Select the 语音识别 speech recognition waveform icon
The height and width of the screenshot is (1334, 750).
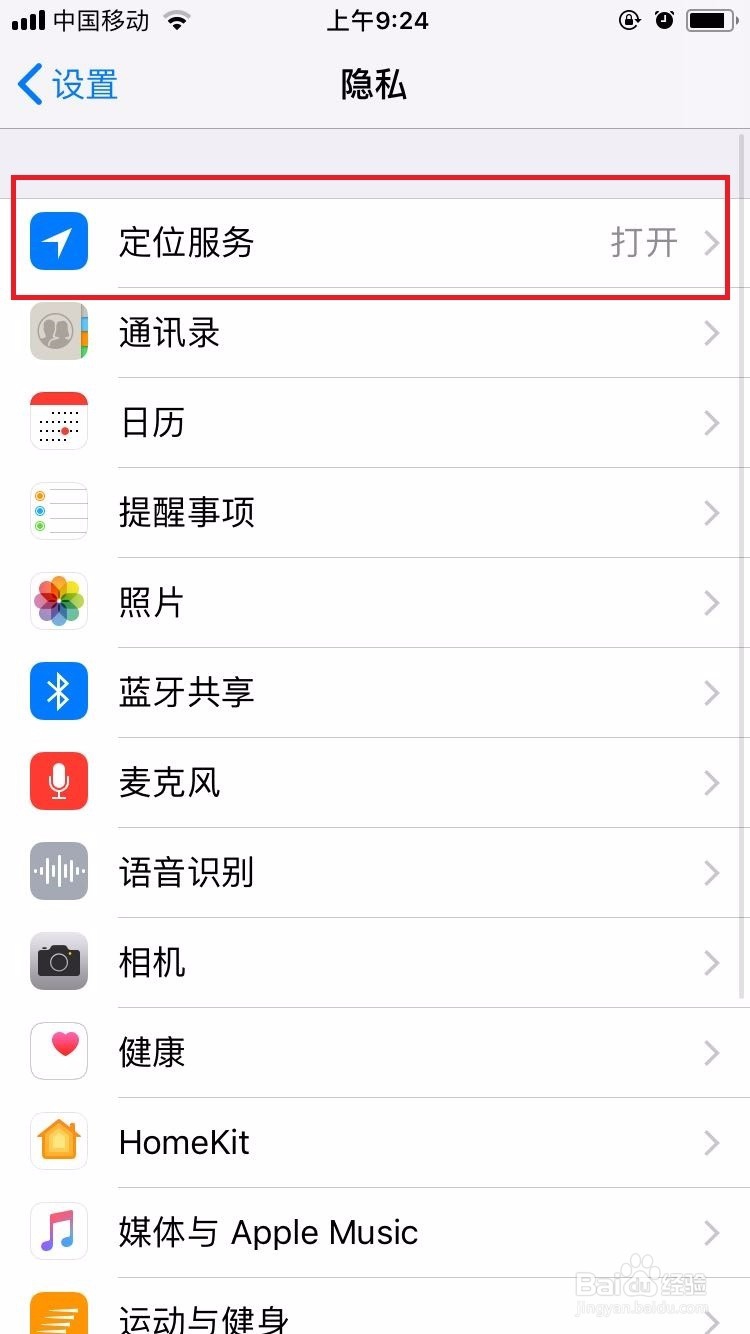[x=58, y=871]
